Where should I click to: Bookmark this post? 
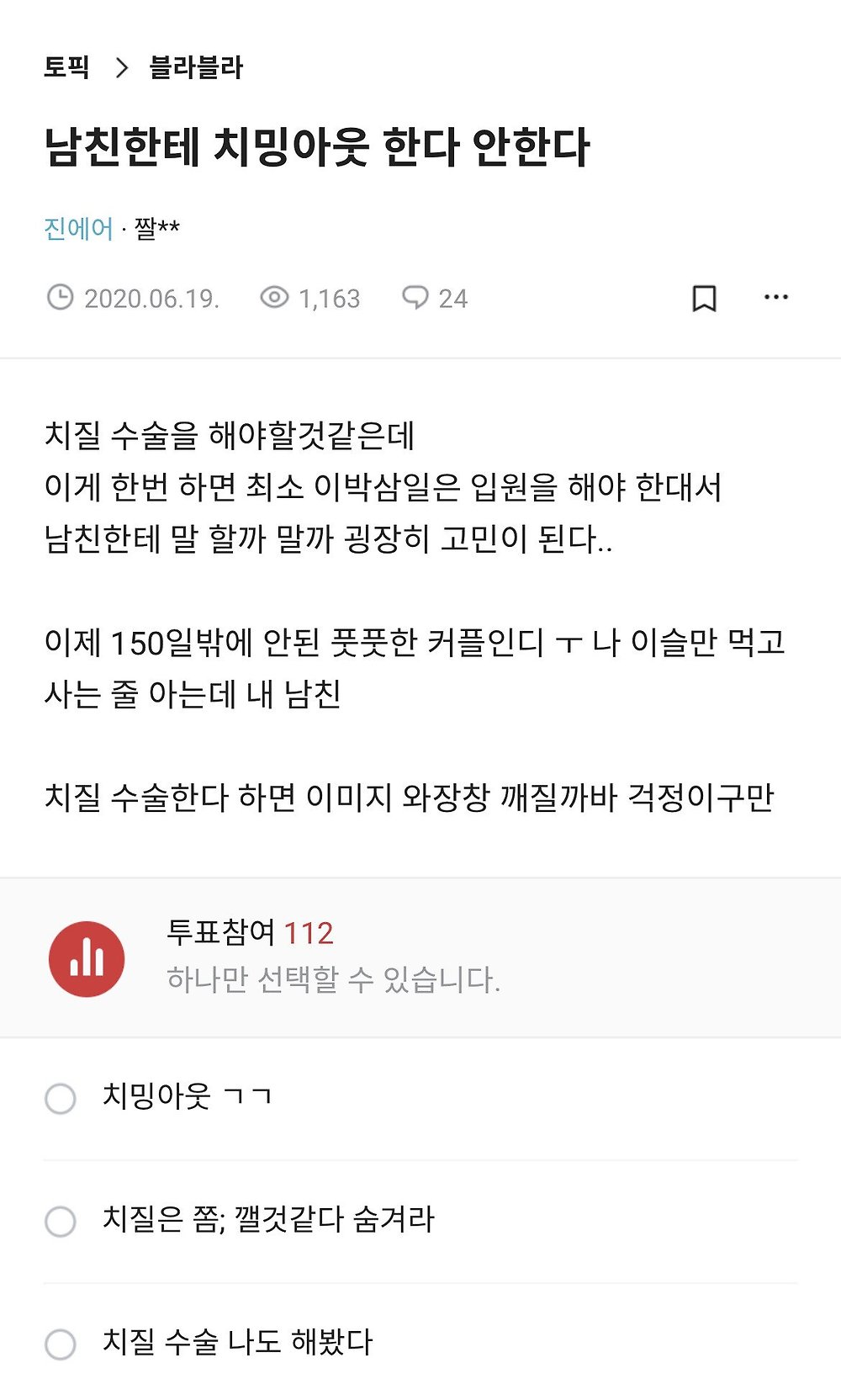tap(704, 298)
